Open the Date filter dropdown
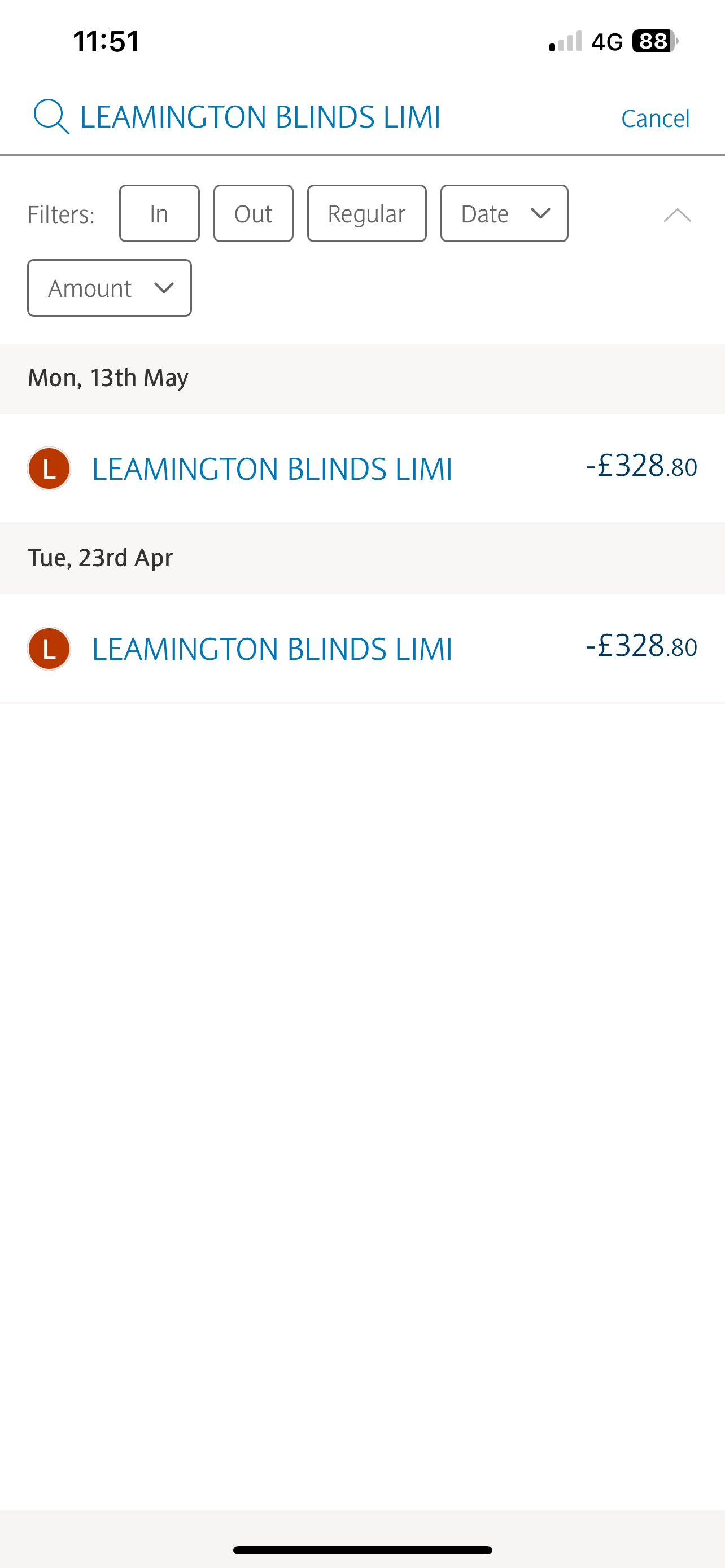725x1568 pixels. coord(504,214)
